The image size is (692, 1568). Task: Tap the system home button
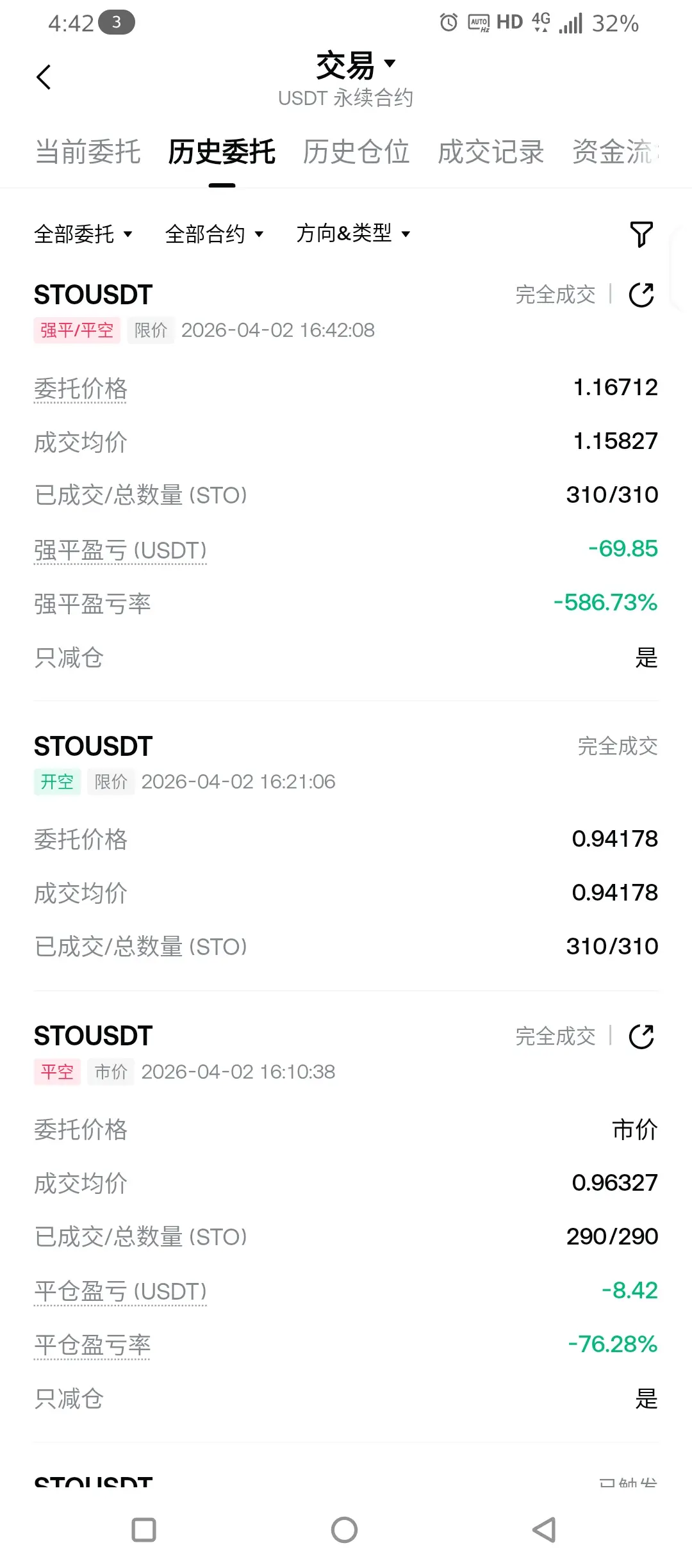[345, 1530]
